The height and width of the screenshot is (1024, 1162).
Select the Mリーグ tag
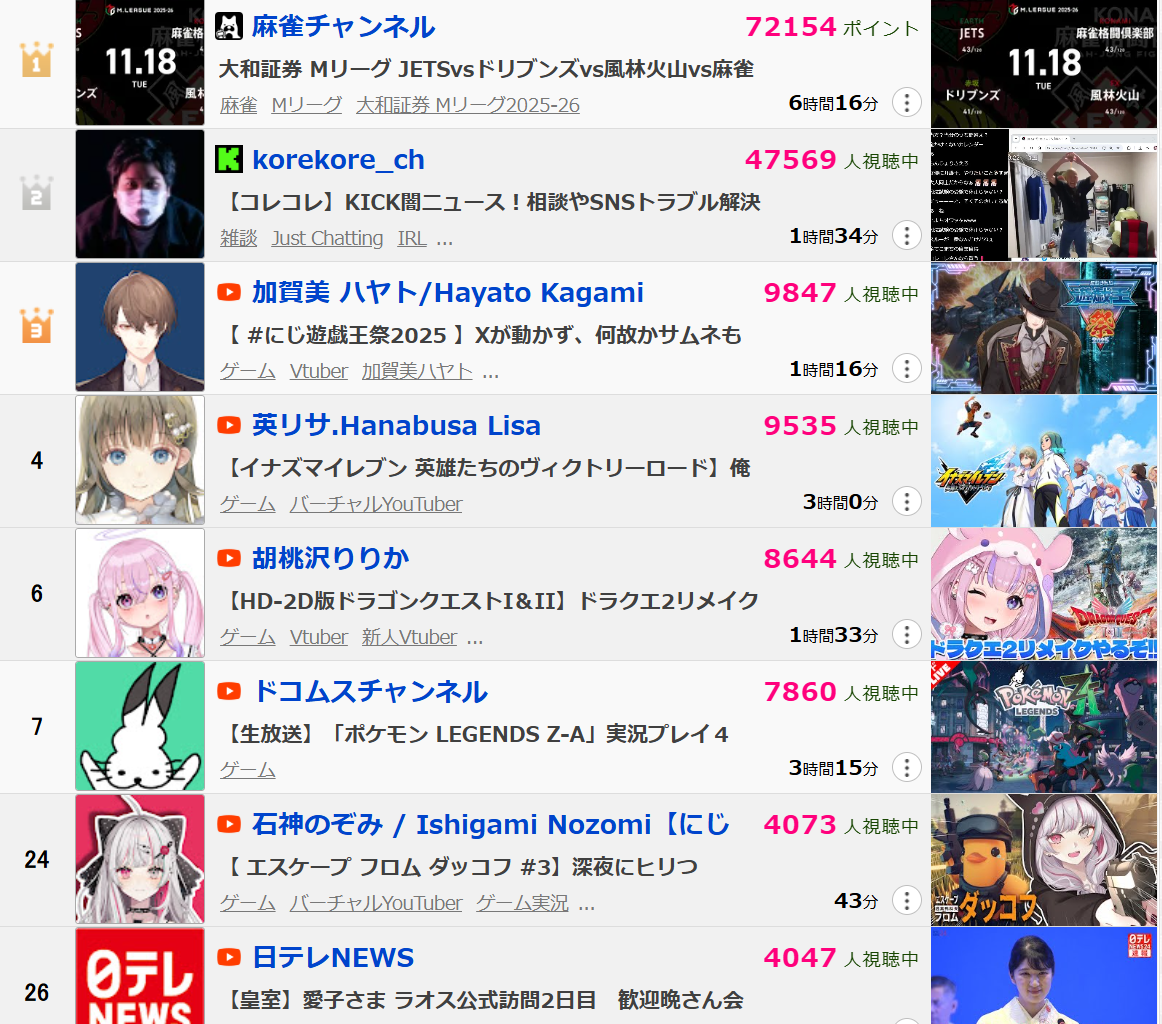[x=306, y=105]
